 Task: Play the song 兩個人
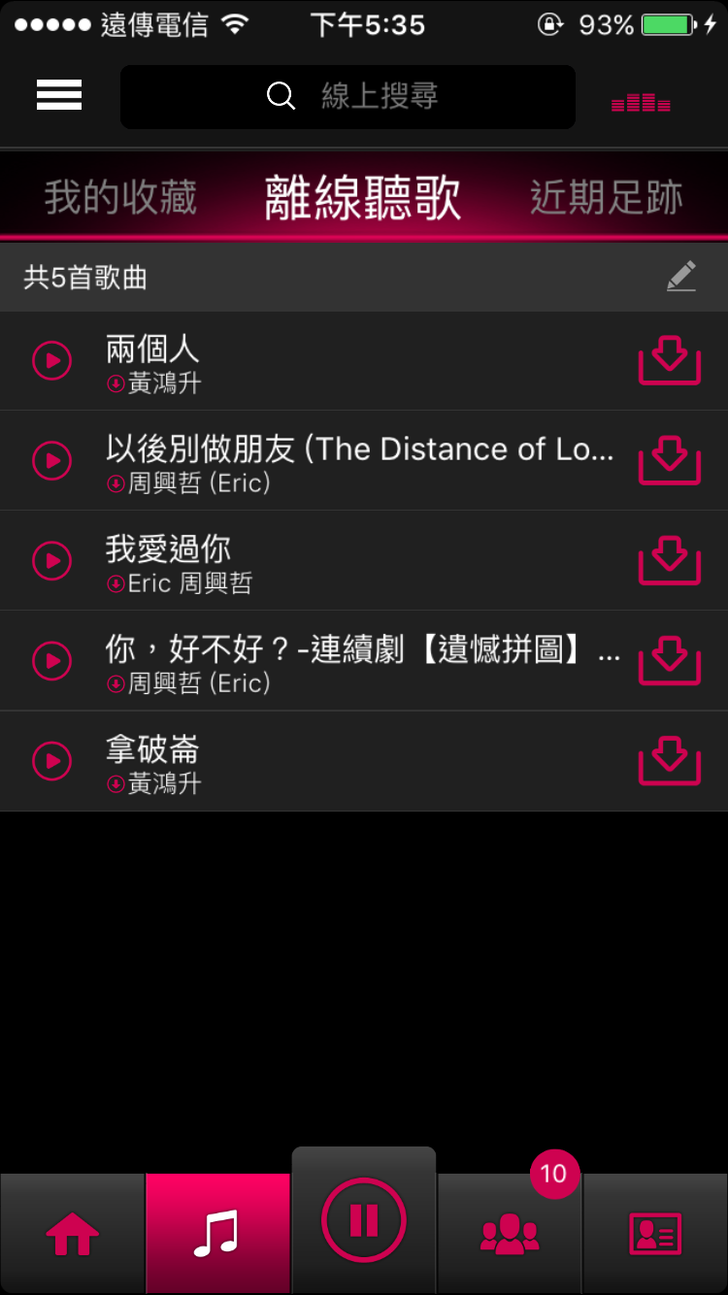(x=52, y=360)
